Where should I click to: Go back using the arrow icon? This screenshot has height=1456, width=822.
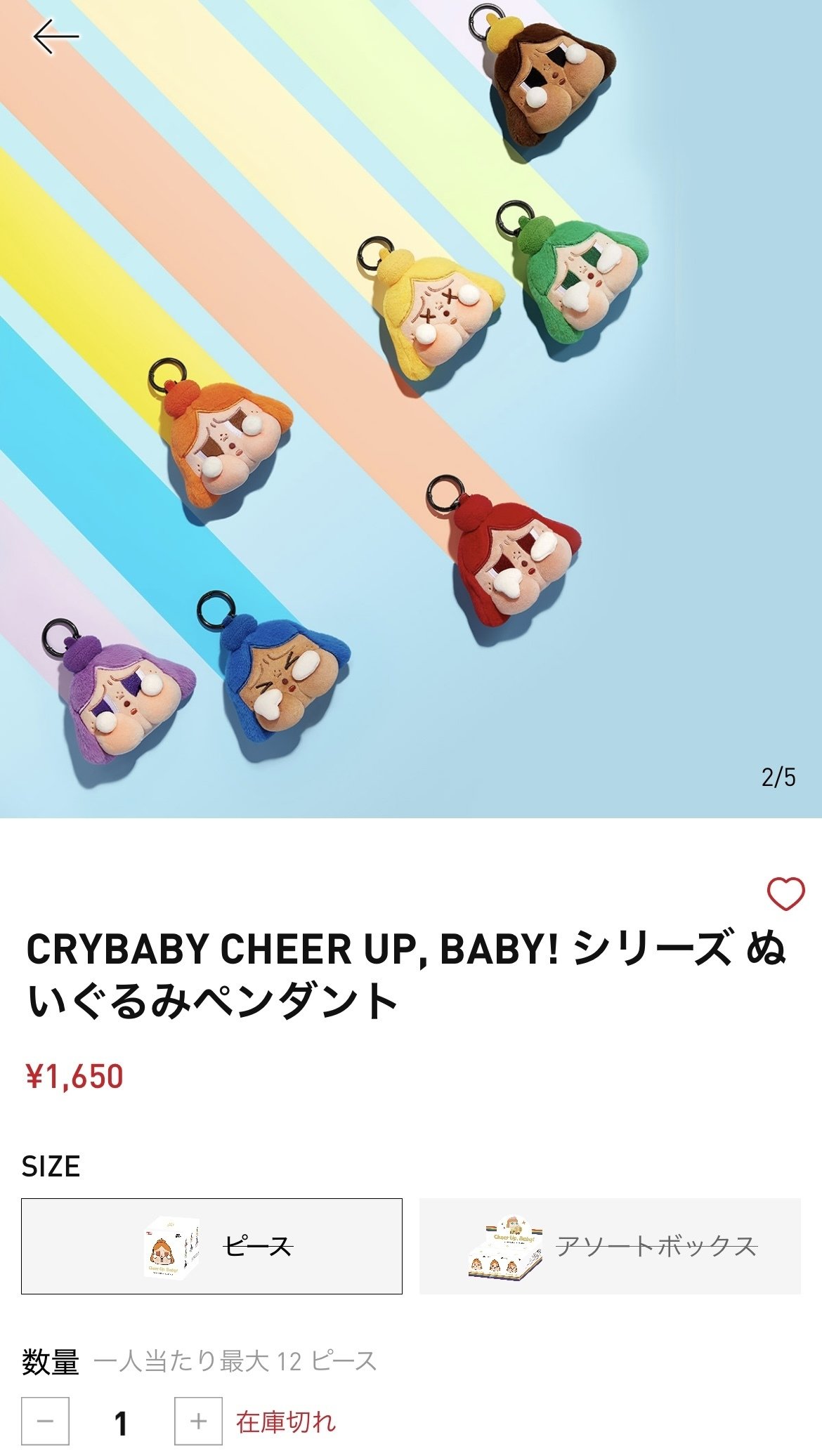click(x=56, y=37)
